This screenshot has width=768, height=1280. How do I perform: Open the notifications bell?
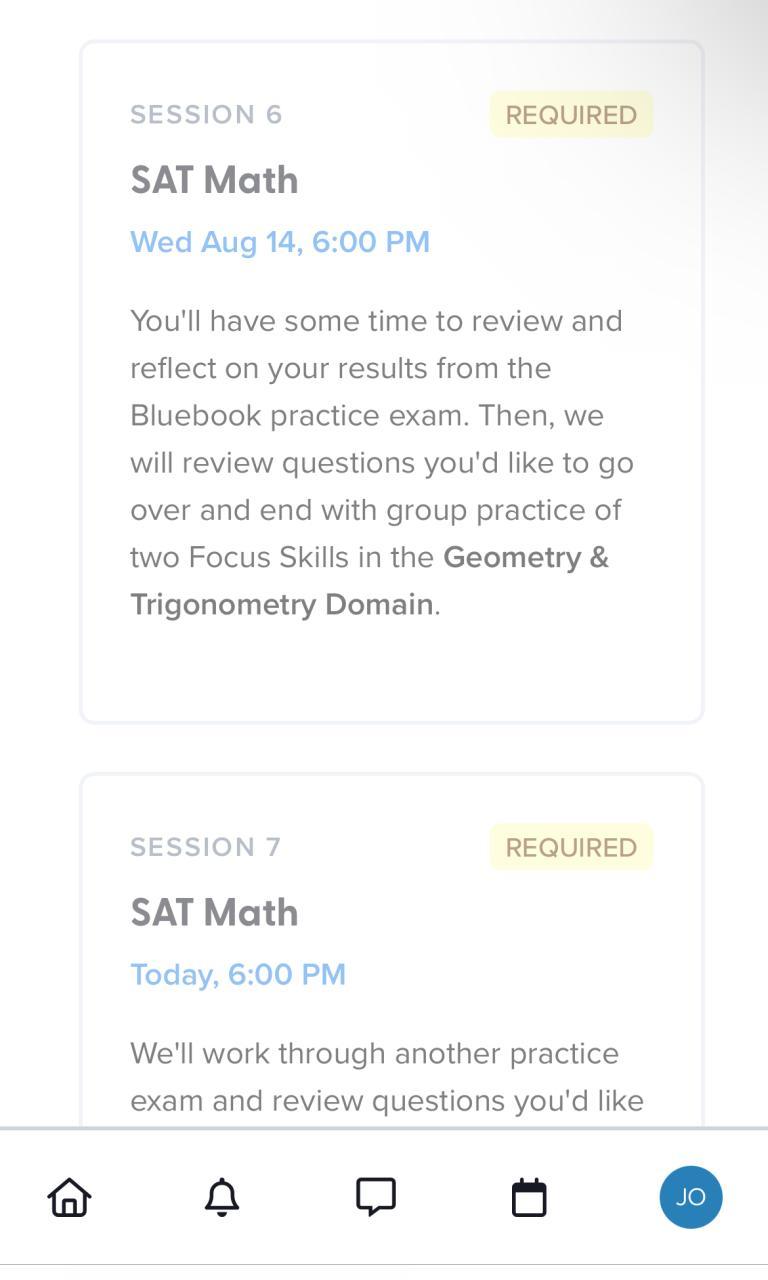point(222,1197)
